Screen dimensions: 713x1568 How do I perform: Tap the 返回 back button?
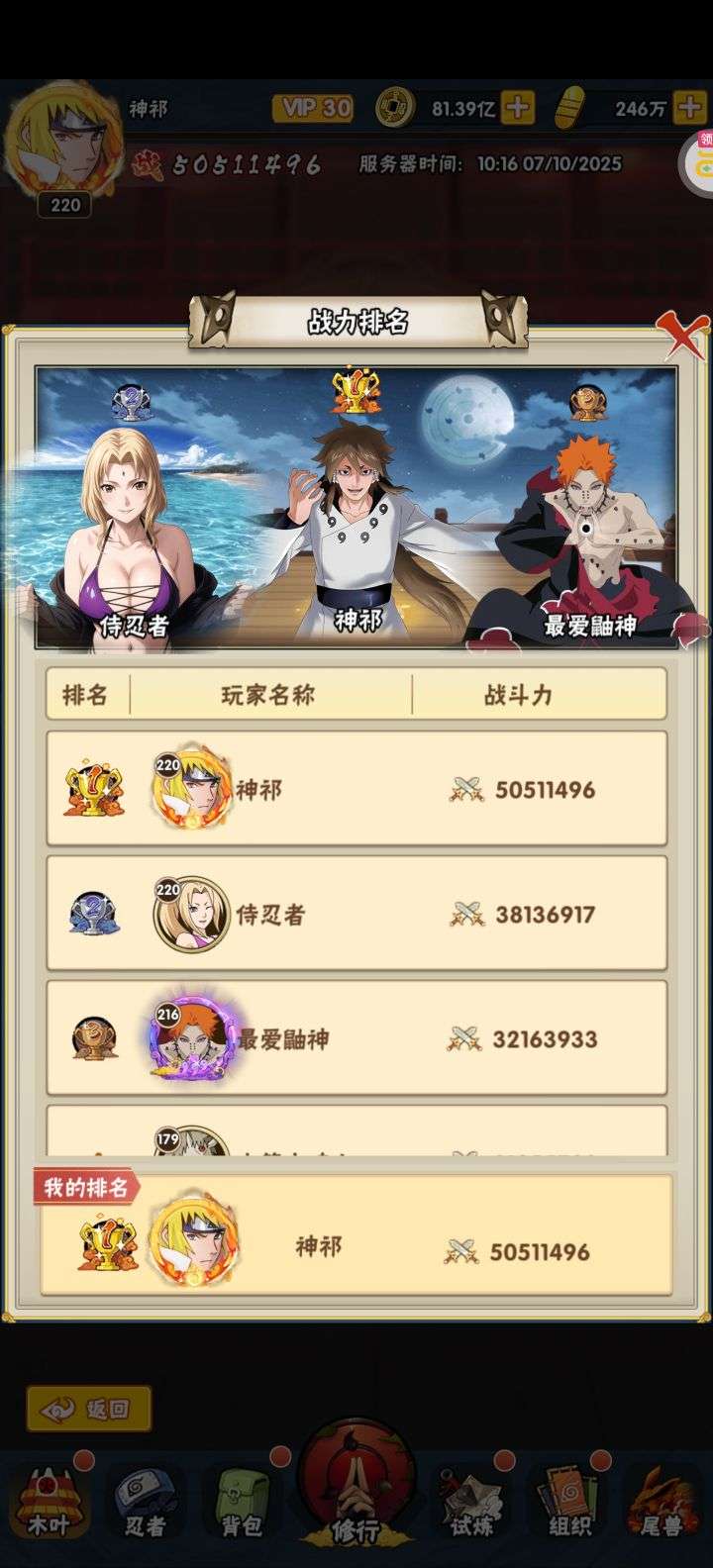89,1409
